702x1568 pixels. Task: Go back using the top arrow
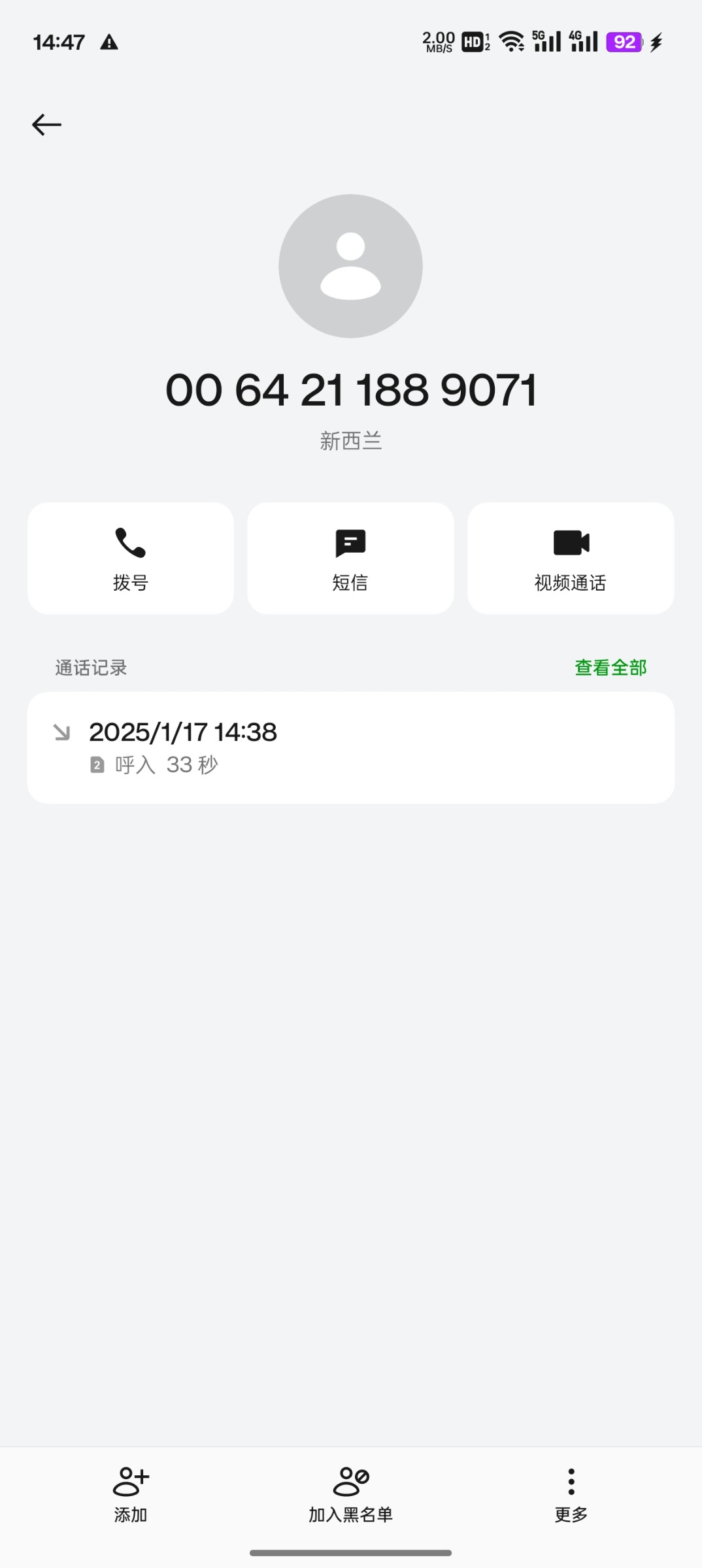point(46,124)
